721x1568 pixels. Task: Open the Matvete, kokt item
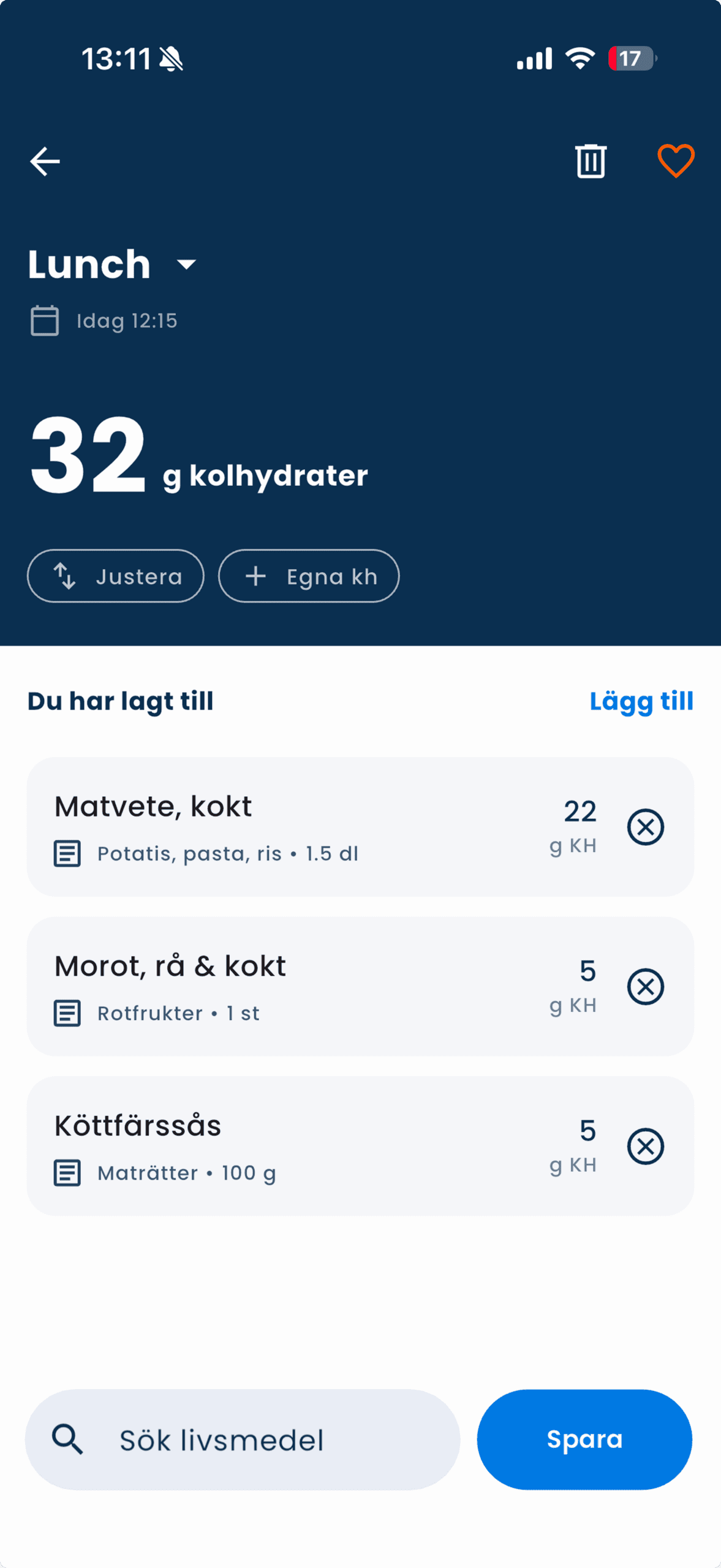click(x=276, y=827)
